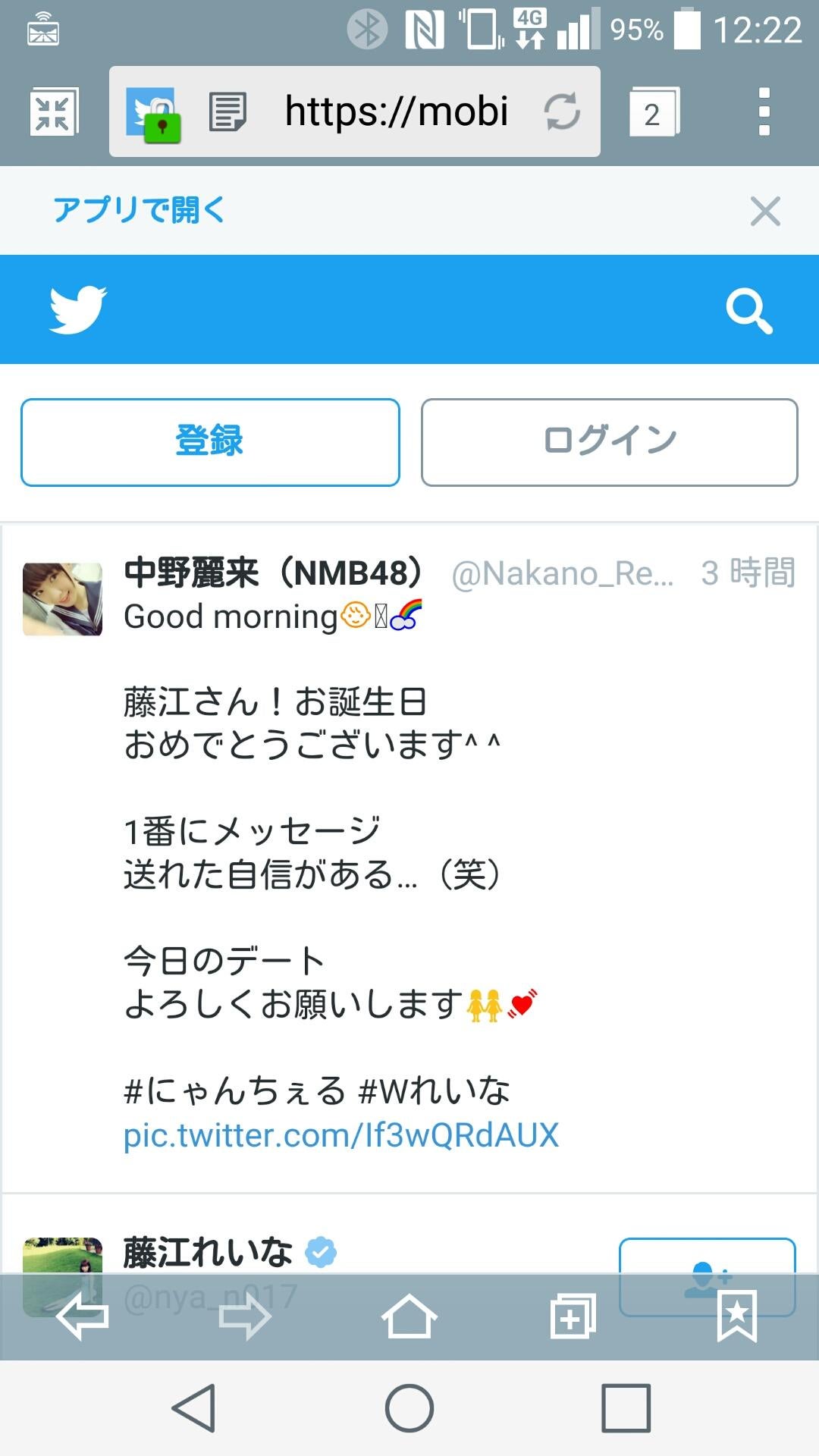Screen dimensions: 819x1456
Task: Tap the browser fullscreen shrink icon
Action: click(x=52, y=112)
